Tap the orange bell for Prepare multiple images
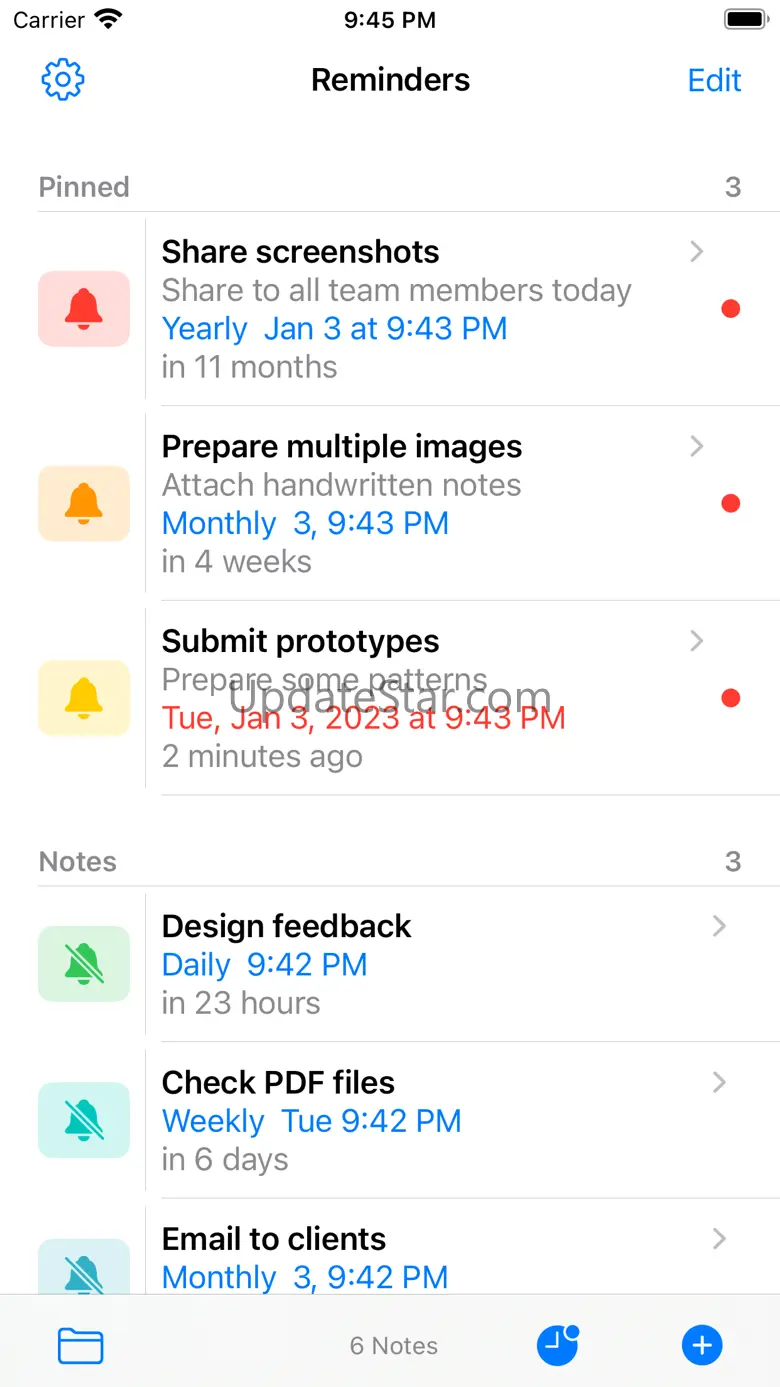780x1387 pixels. [x=84, y=503]
